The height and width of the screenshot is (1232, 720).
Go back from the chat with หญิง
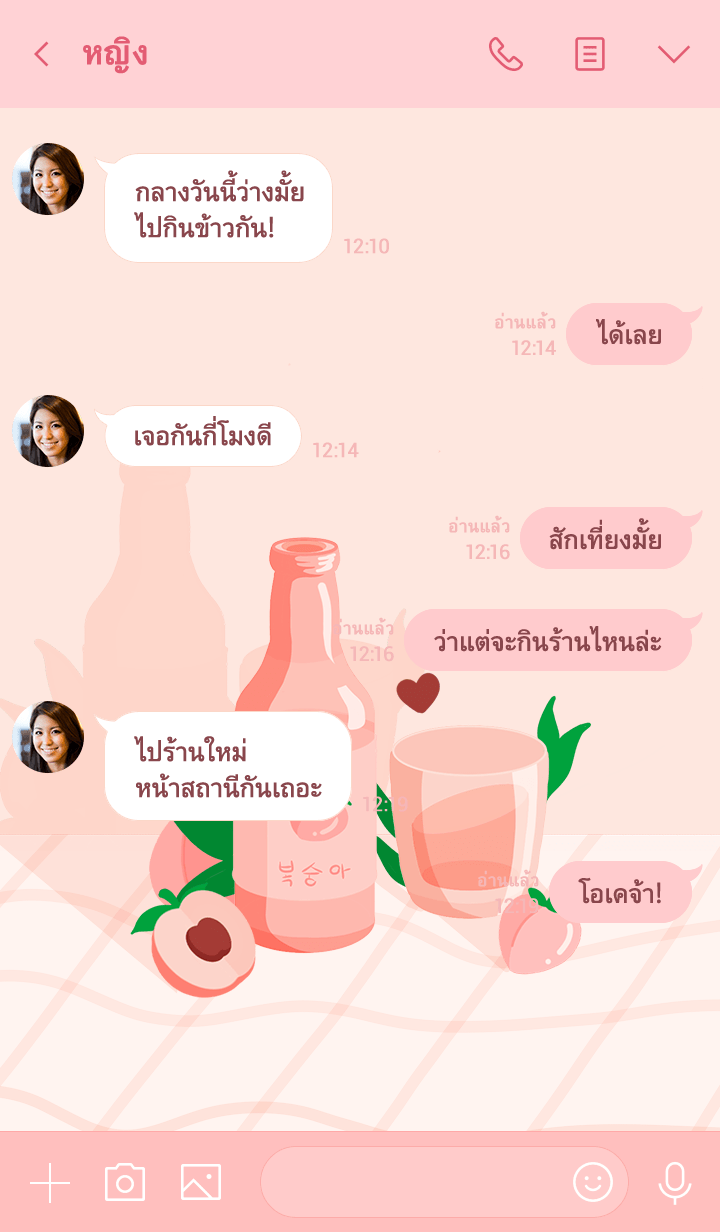[x=41, y=54]
